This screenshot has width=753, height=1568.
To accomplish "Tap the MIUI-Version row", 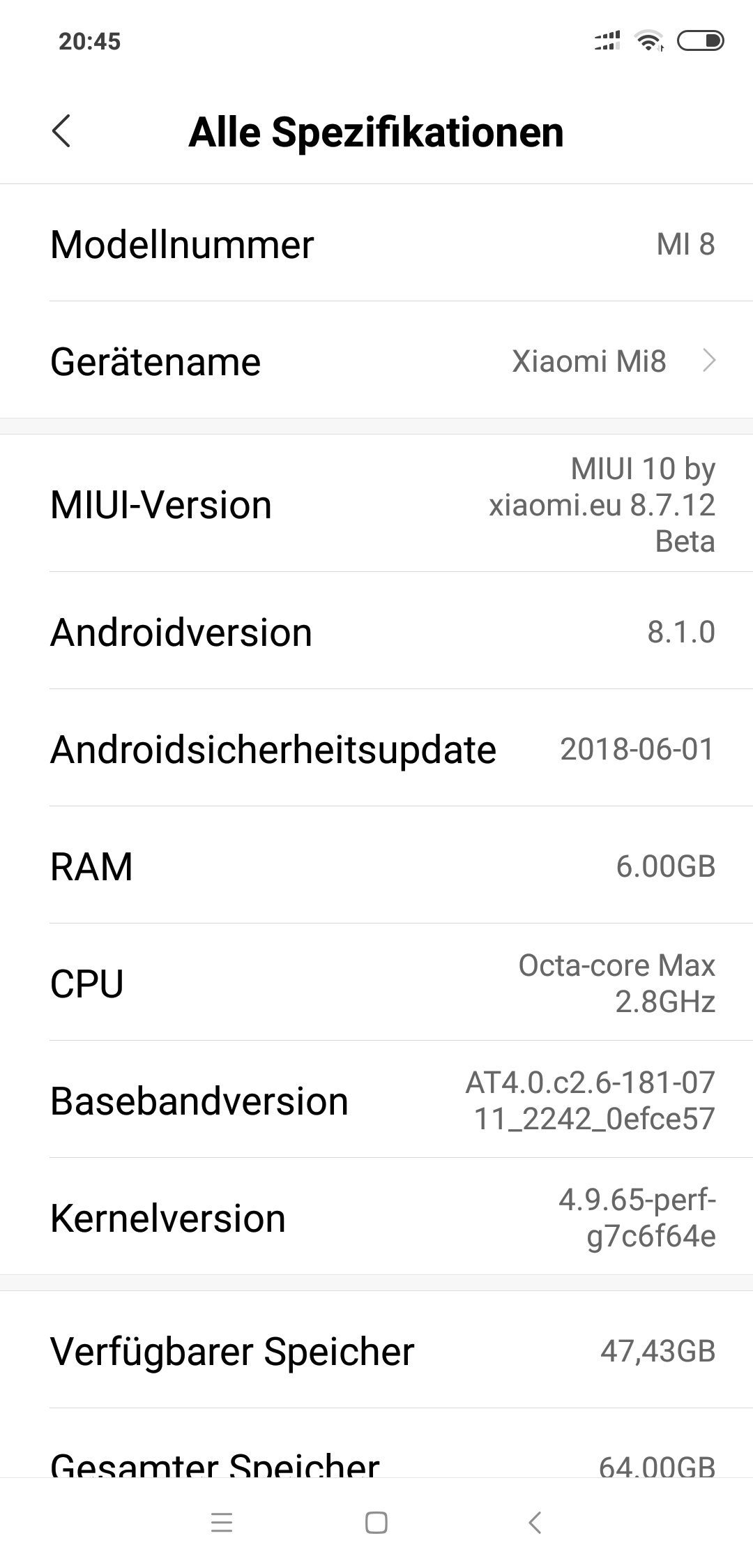I will (x=376, y=504).
